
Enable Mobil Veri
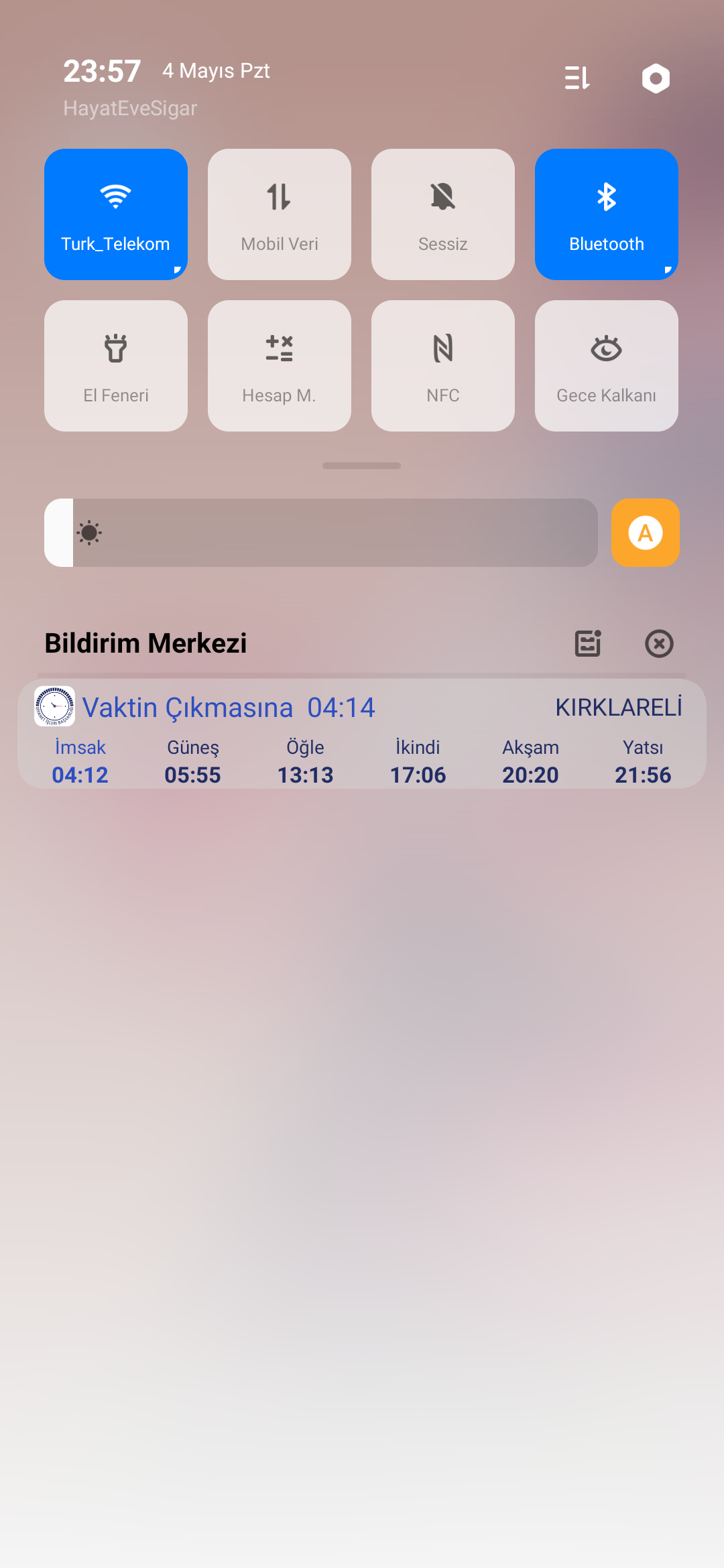(x=280, y=214)
